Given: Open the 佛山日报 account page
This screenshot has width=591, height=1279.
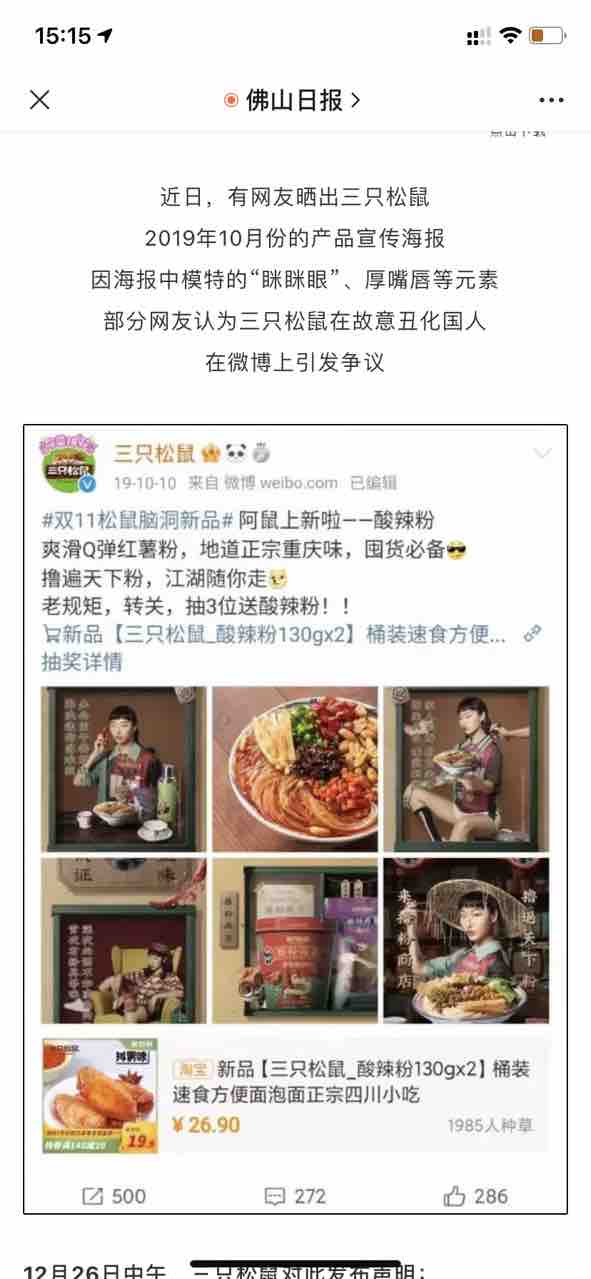Looking at the screenshot, I should click(292, 99).
